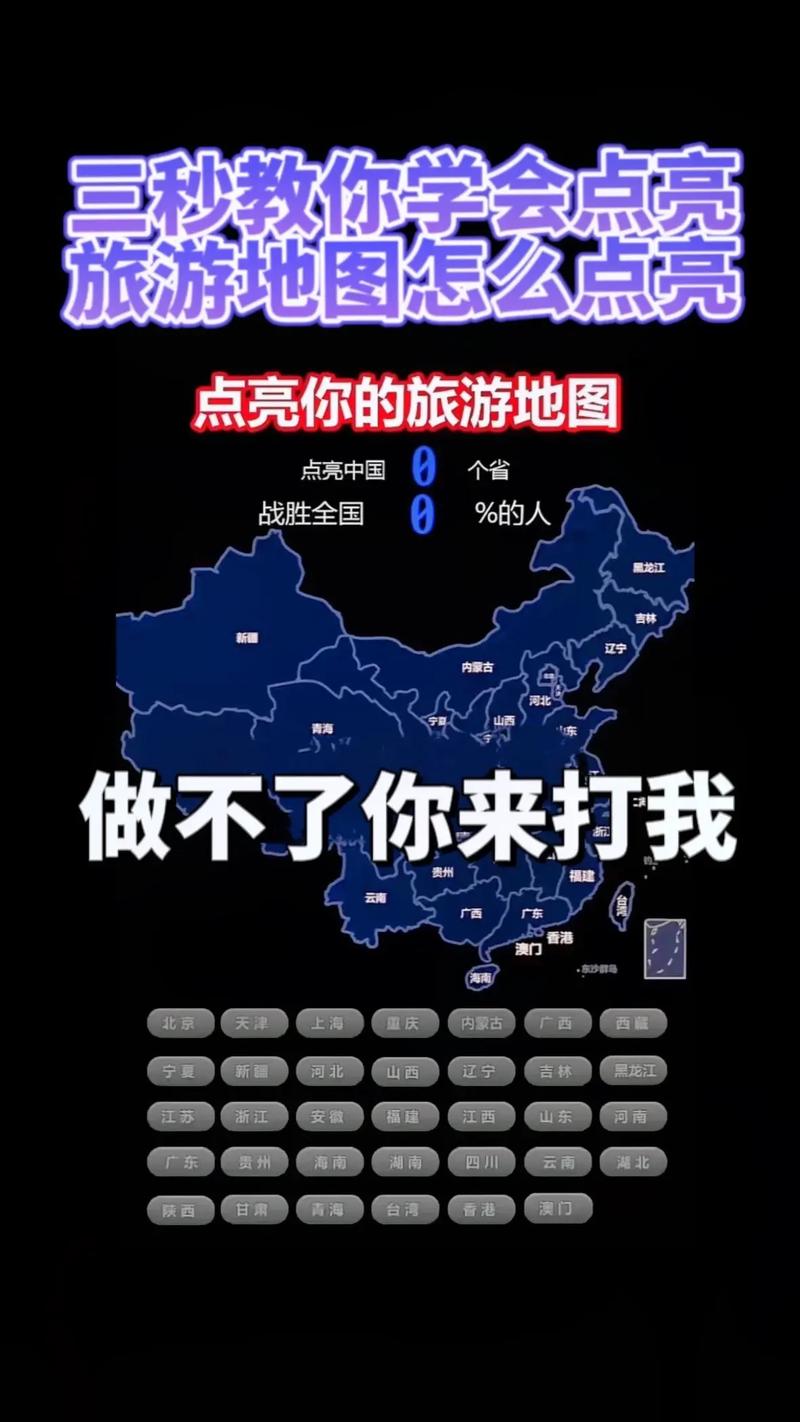Select the 上海 province button
The height and width of the screenshot is (1422, 800).
331,1023
